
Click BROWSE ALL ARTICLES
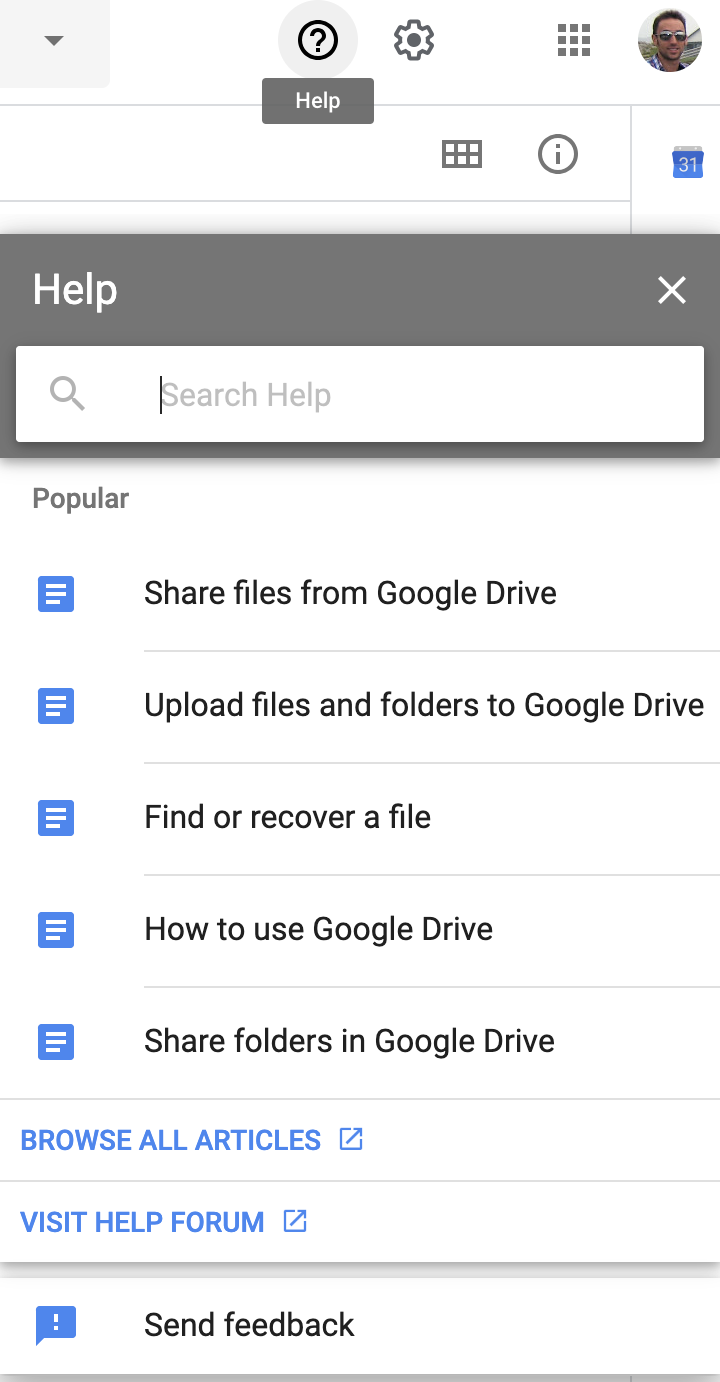pos(170,1139)
